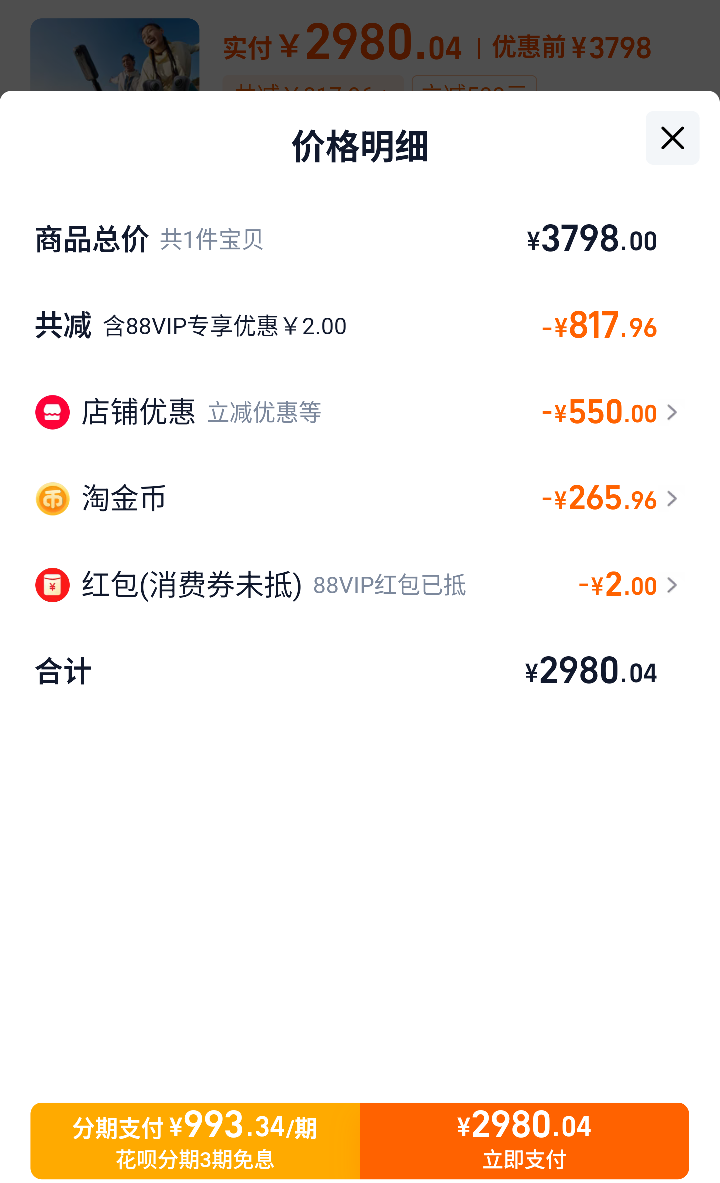Close the 价格明细 price detail sheet
The image size is (720, 1183).
point(672,138)
